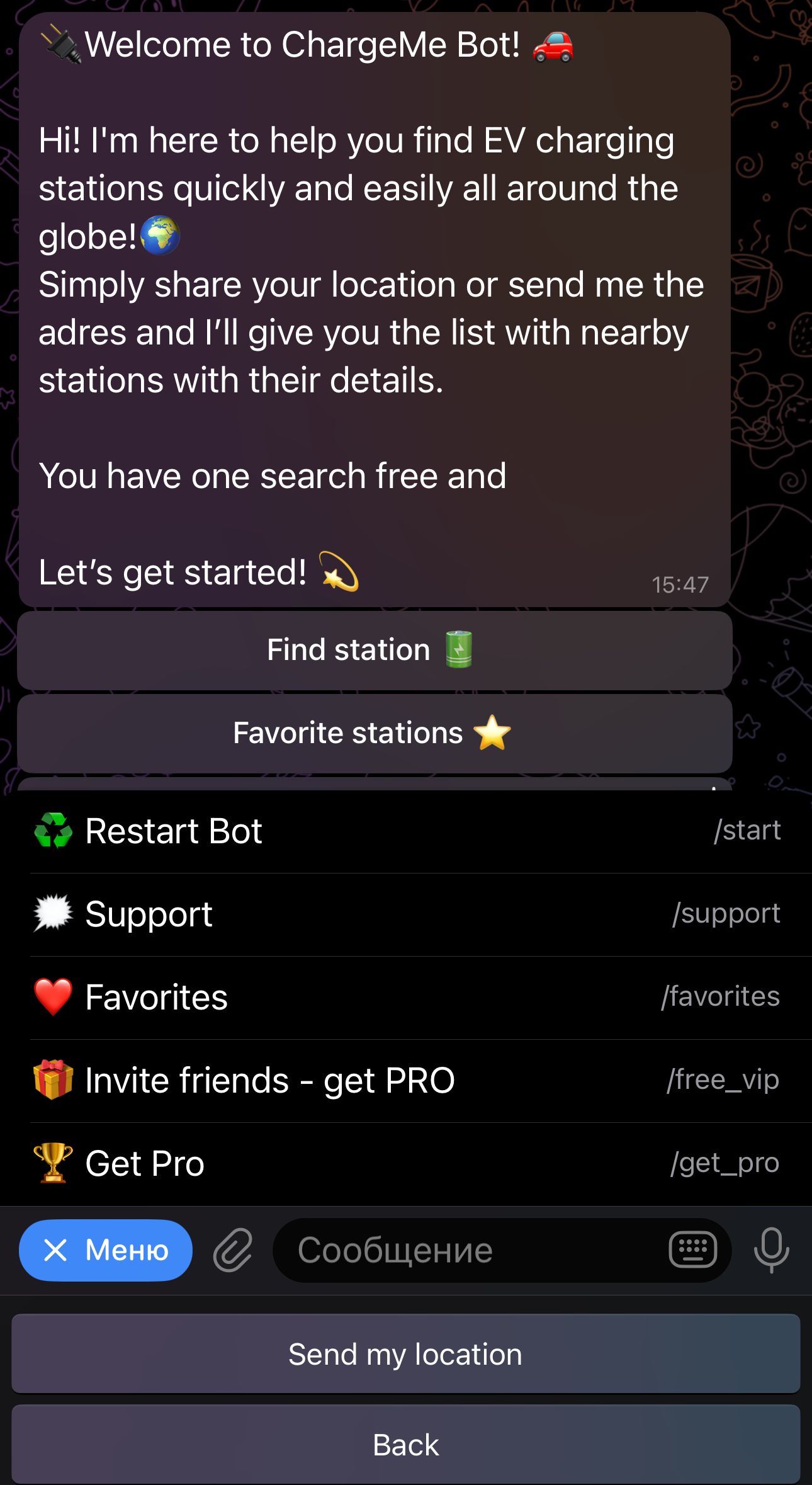Tap the recycle icon beside Restart Bot

(54, 829)
